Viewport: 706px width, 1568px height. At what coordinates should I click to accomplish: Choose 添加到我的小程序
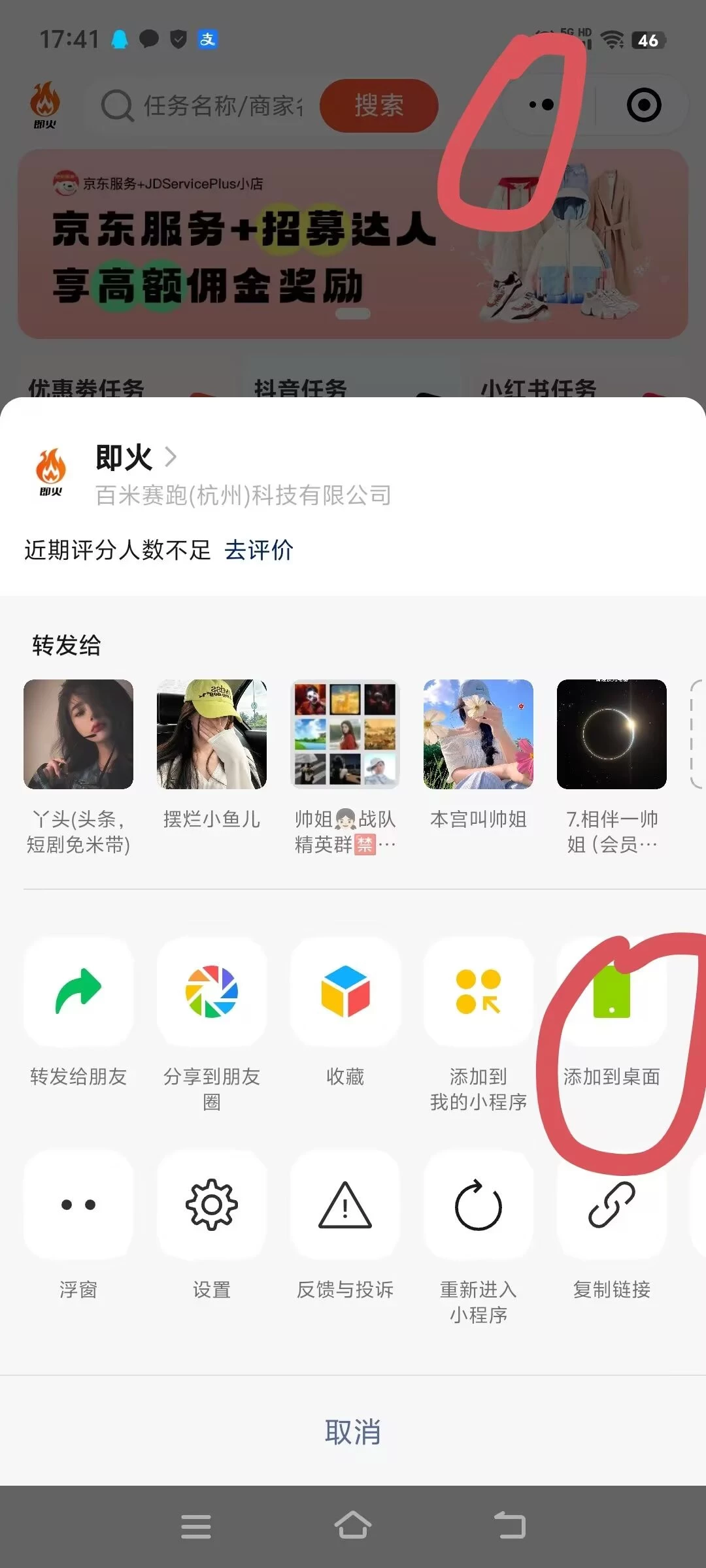(x=479, y=992)
